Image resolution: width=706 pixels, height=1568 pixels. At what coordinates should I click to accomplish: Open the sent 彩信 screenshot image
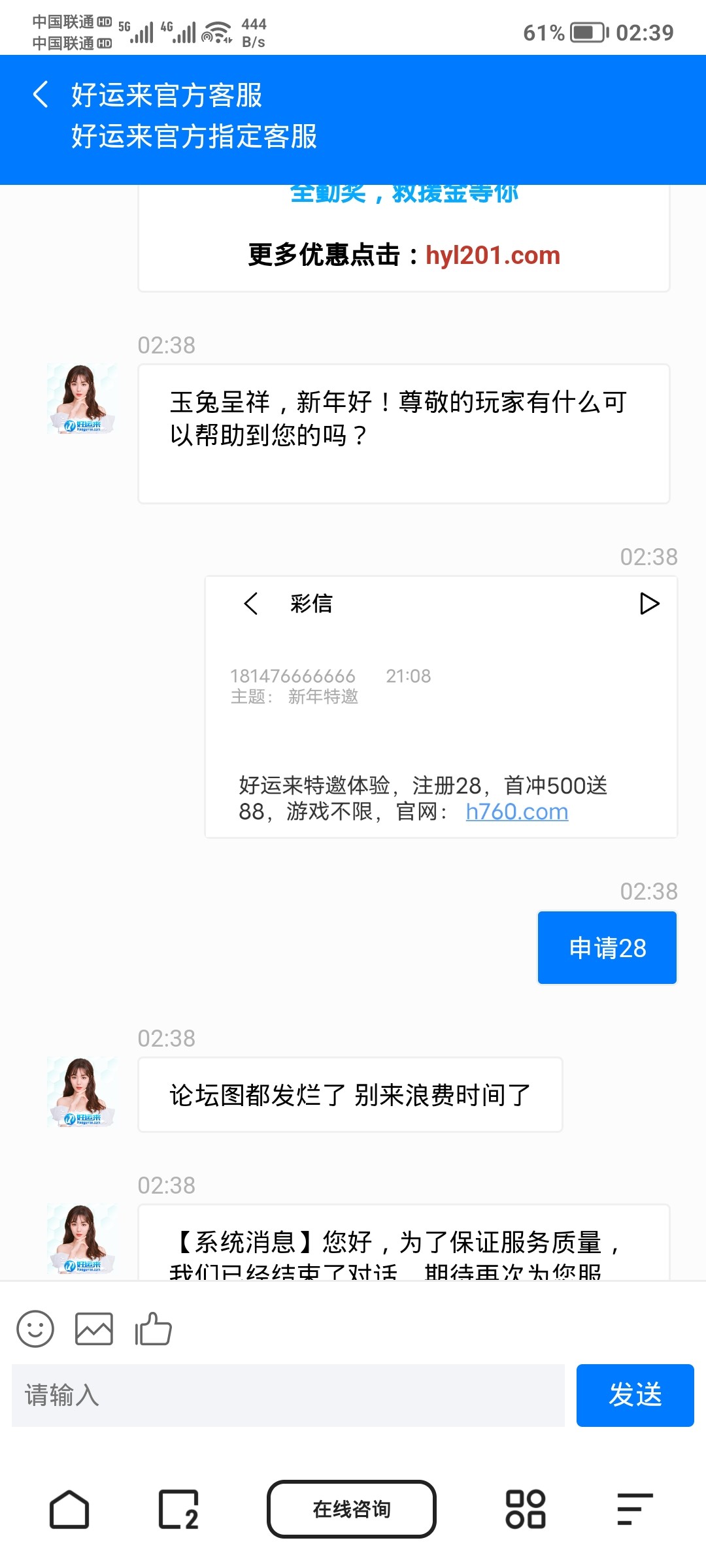click(441, 706)
